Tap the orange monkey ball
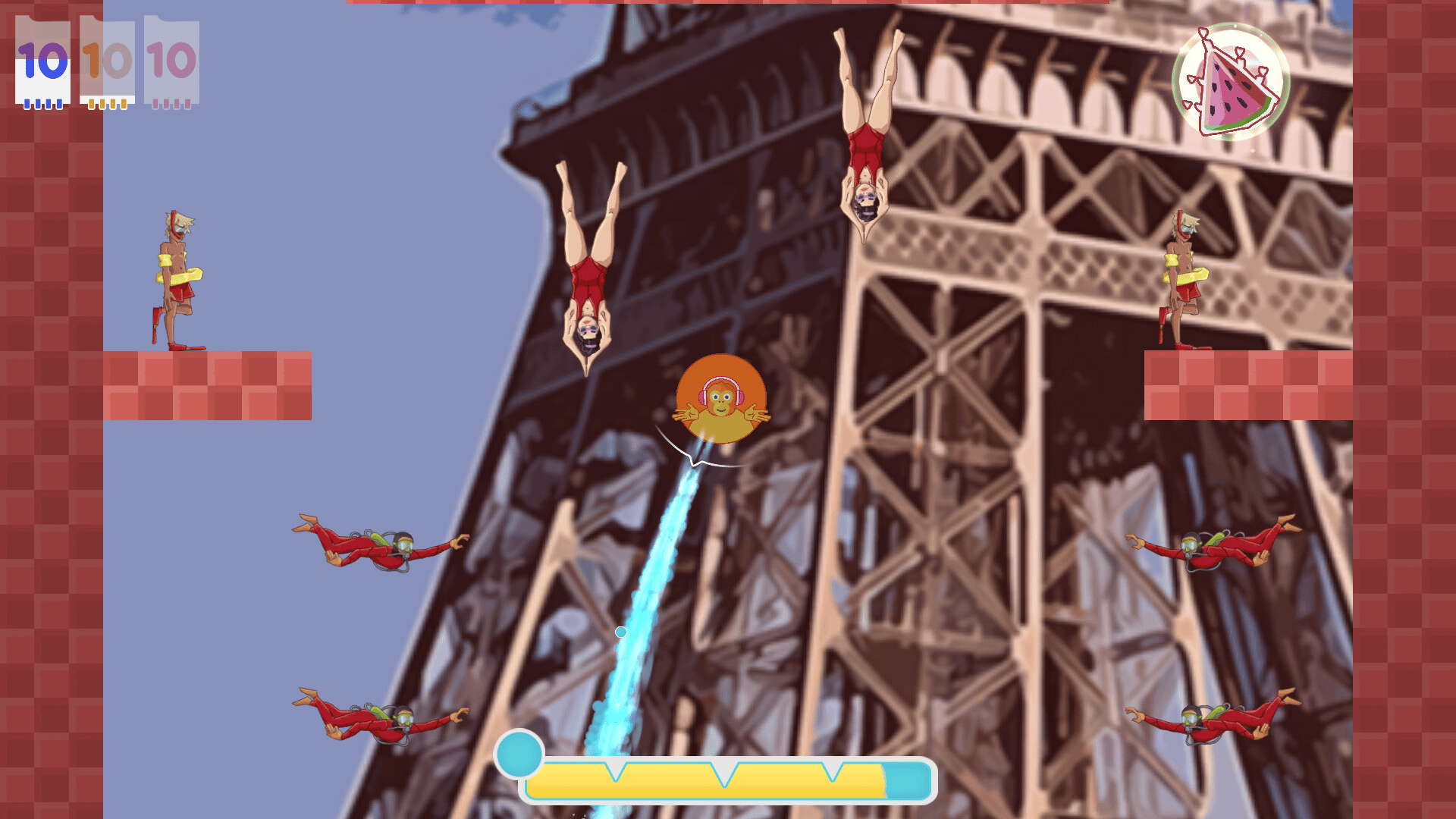The width and height of the screenshot is (1456, 819). point(720,400)
